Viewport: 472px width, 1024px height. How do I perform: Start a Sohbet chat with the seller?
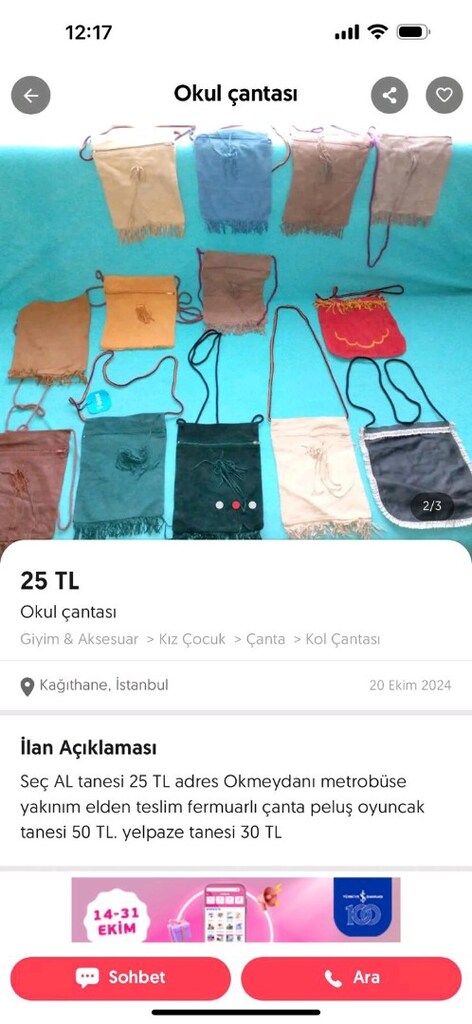click(121, 978)
